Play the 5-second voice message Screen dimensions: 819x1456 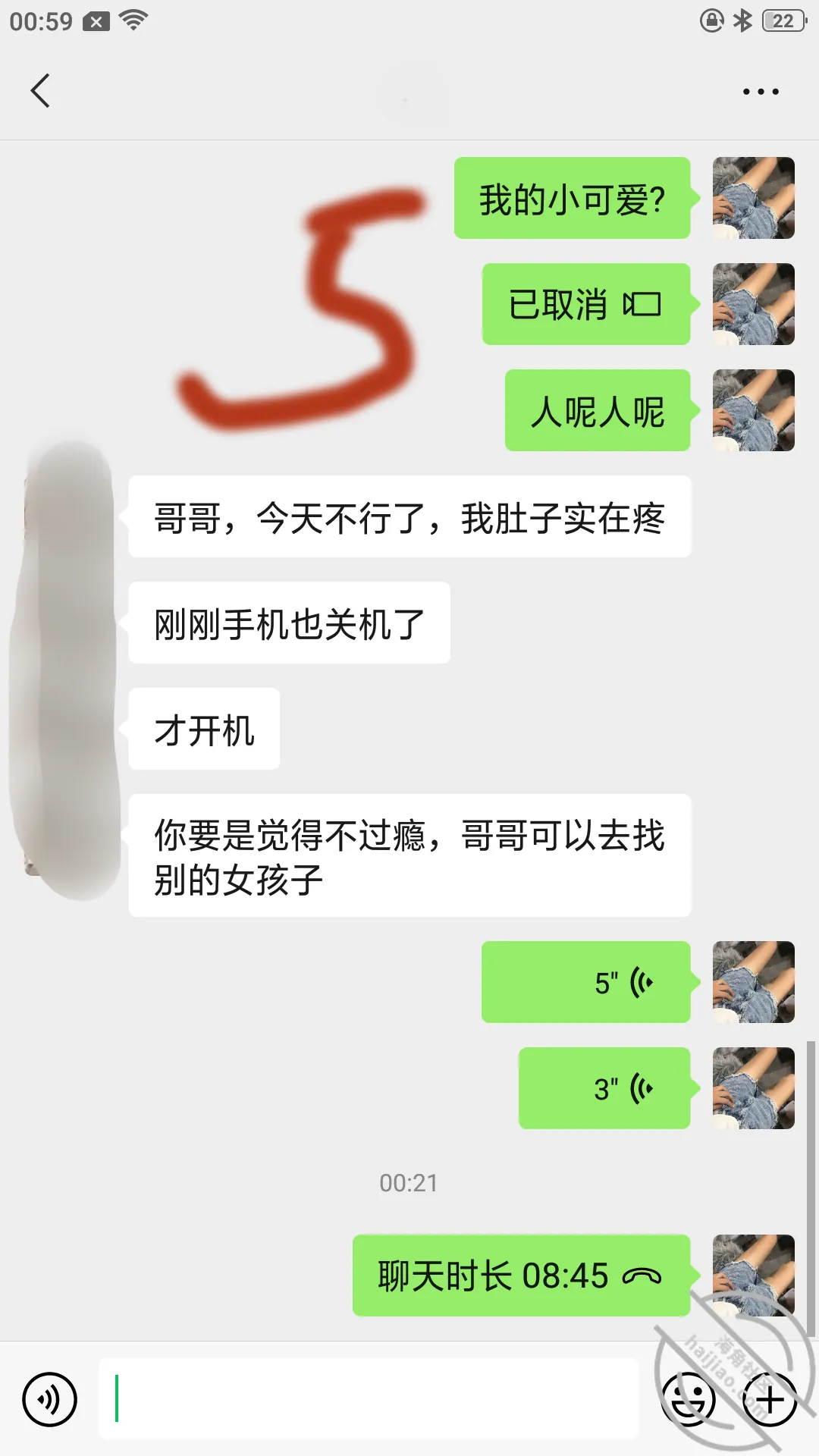click(x=586, y=982)
